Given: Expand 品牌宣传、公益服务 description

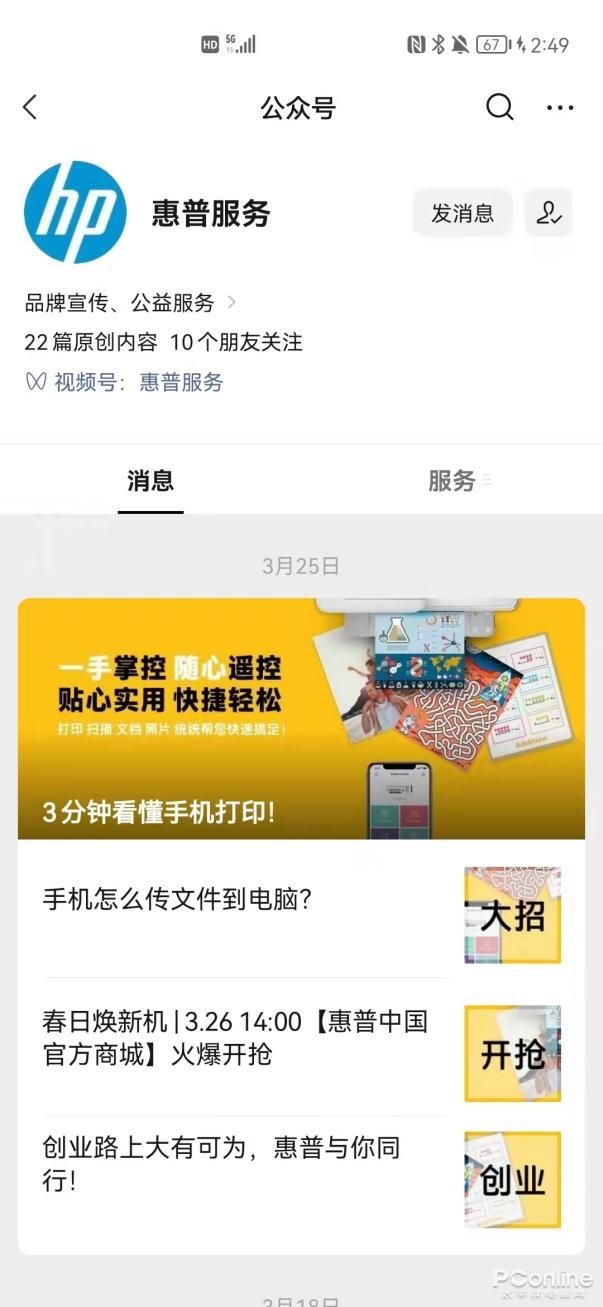Looking at the screenshot, I should pos(130,302).
